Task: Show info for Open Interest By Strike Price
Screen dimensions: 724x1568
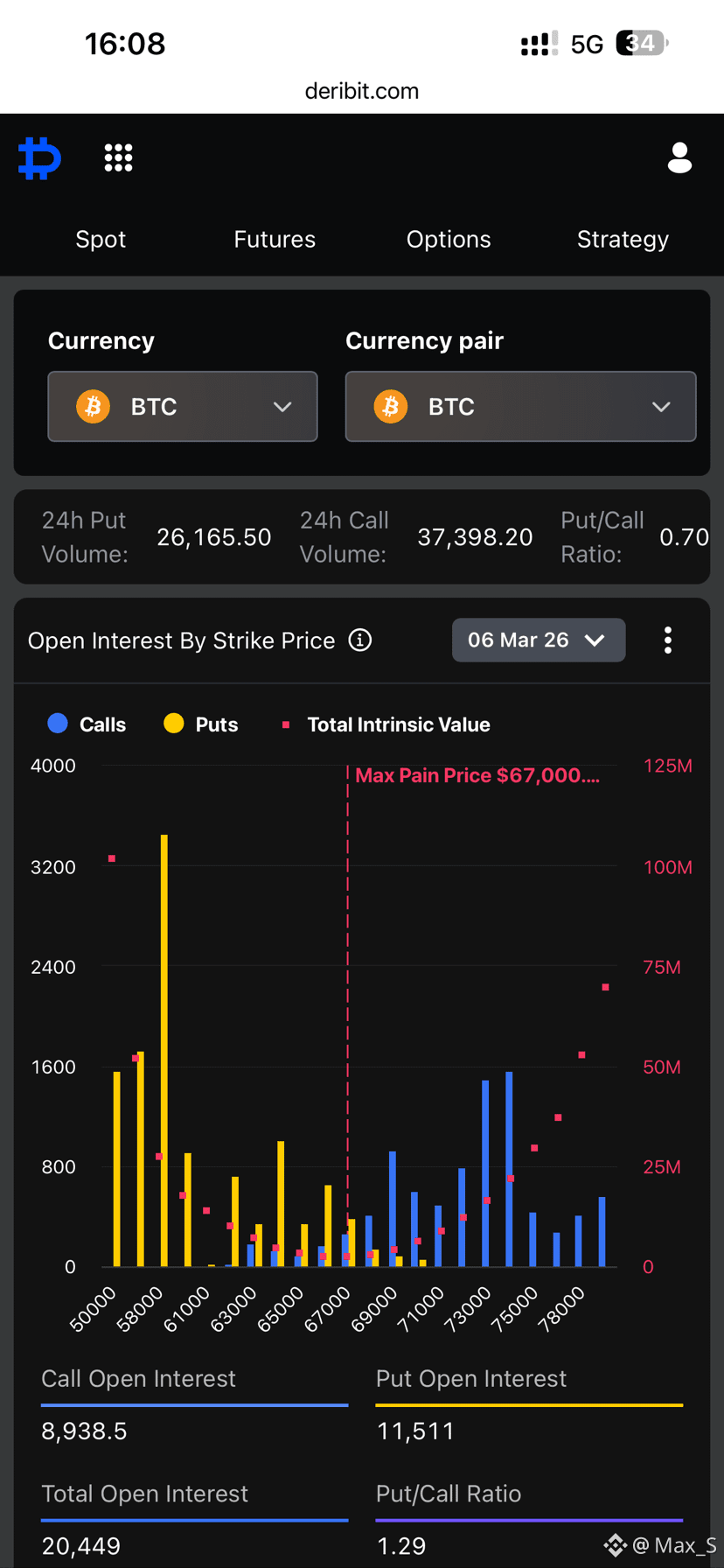Action: 360,640
